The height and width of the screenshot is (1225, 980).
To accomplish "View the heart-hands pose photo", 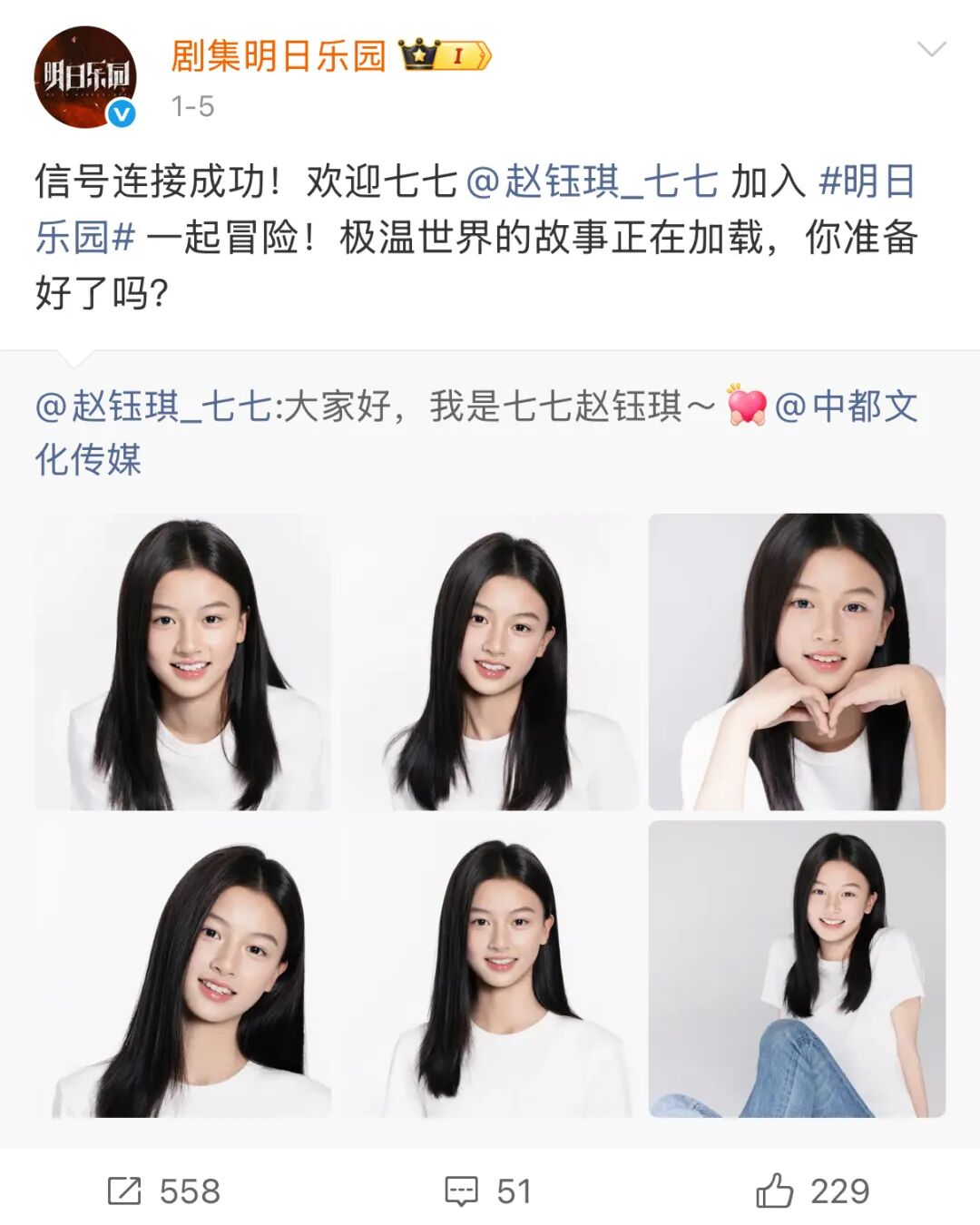I will (x=797, y=661).
